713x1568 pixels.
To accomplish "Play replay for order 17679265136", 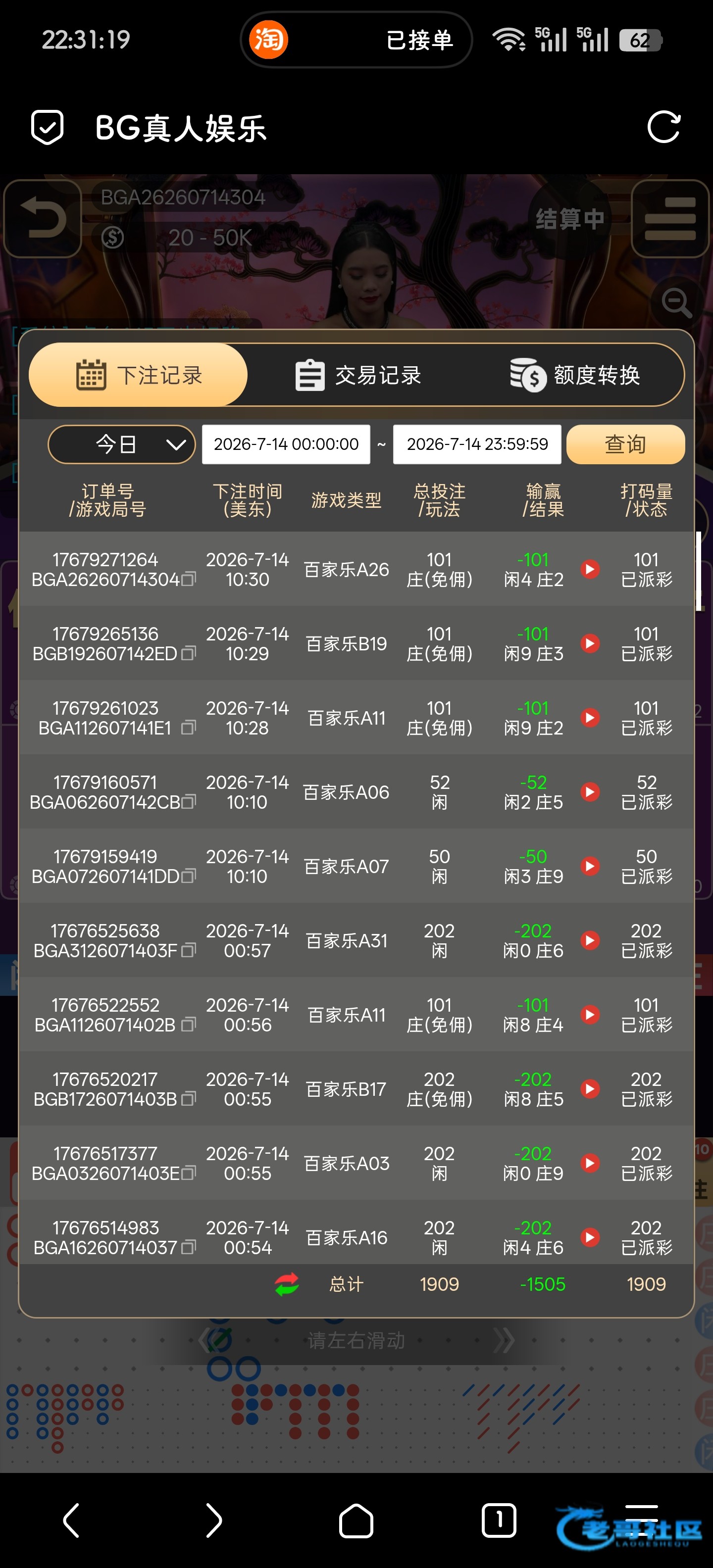I will (590, 643).
